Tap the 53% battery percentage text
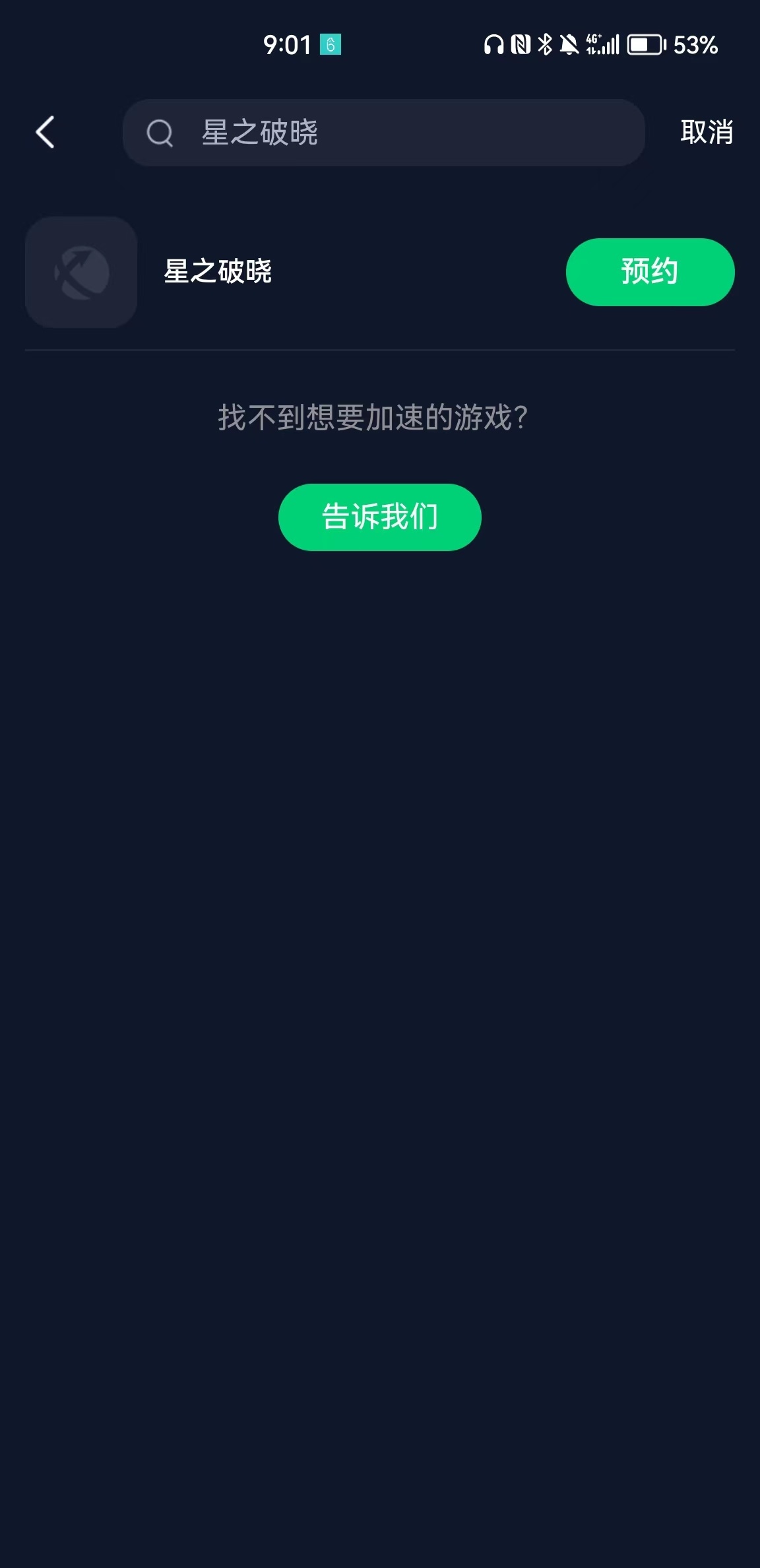760x1568 pixels. click(x=695, y=44)
